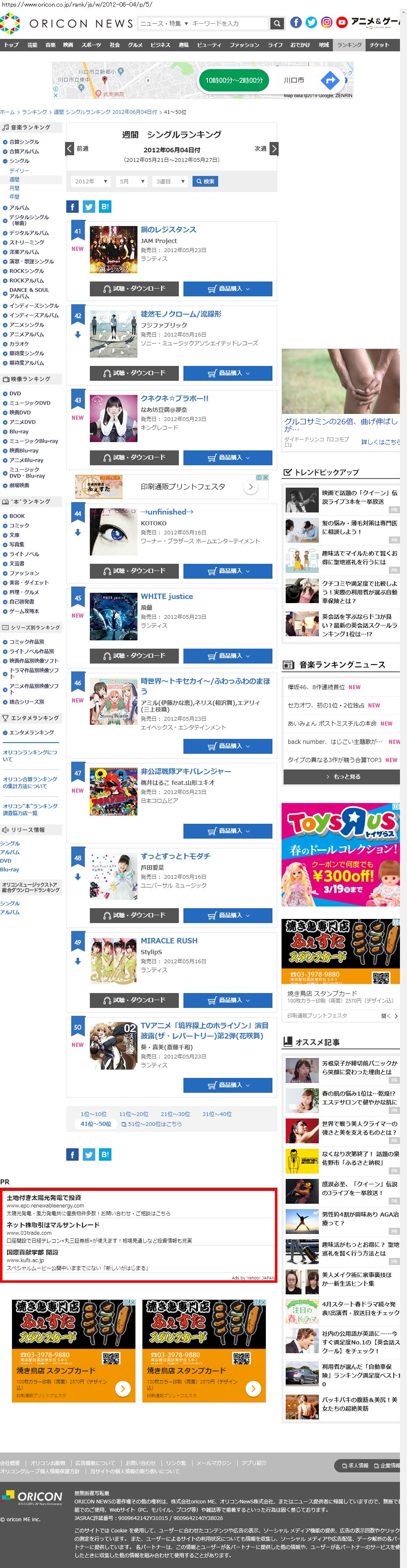Open the 5月 month dropdown
Screen dimensions: 407x1568
[132, 181]
